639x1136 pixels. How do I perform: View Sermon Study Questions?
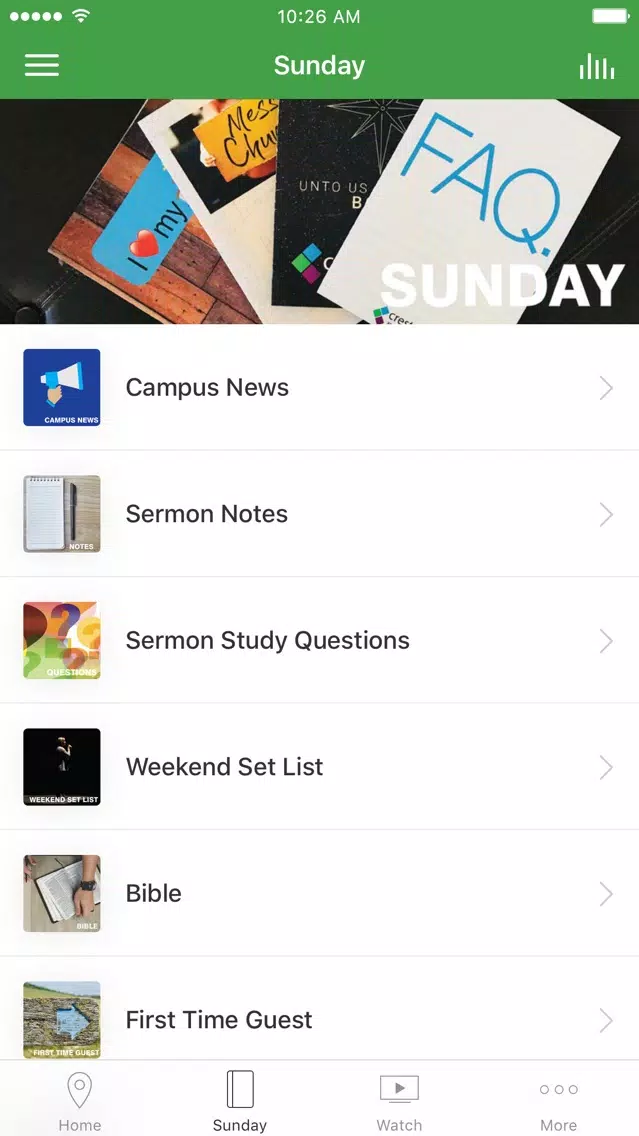tap(320, 640)
